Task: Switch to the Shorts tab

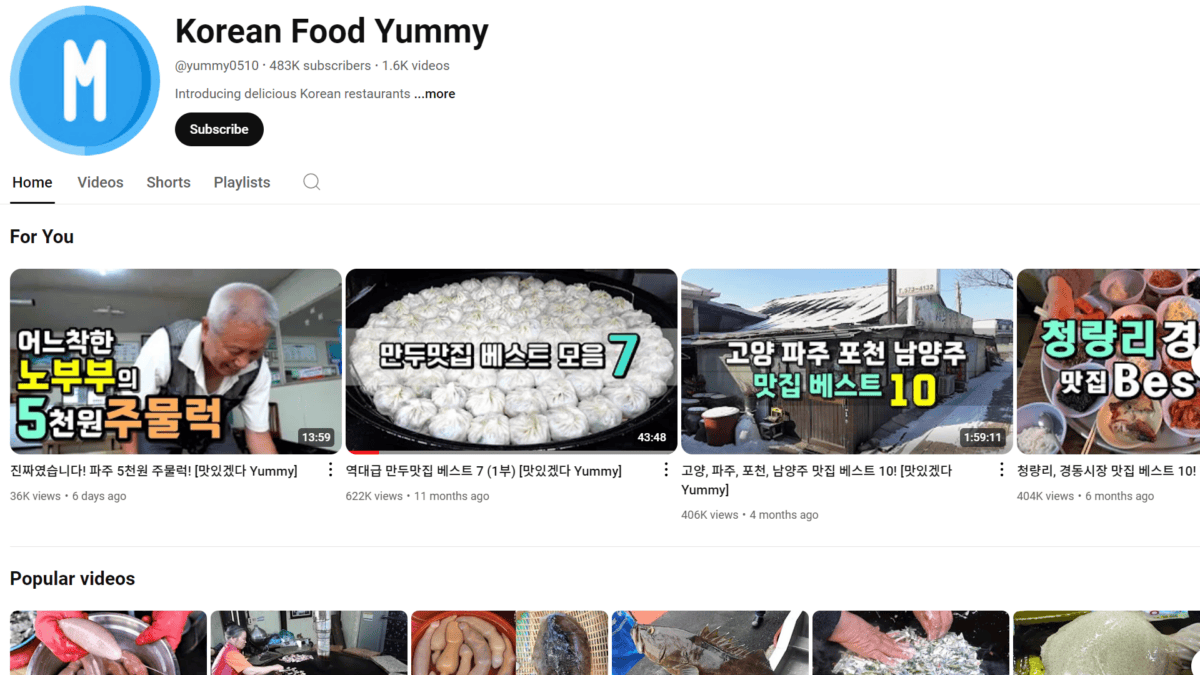Action: point(168,182)
